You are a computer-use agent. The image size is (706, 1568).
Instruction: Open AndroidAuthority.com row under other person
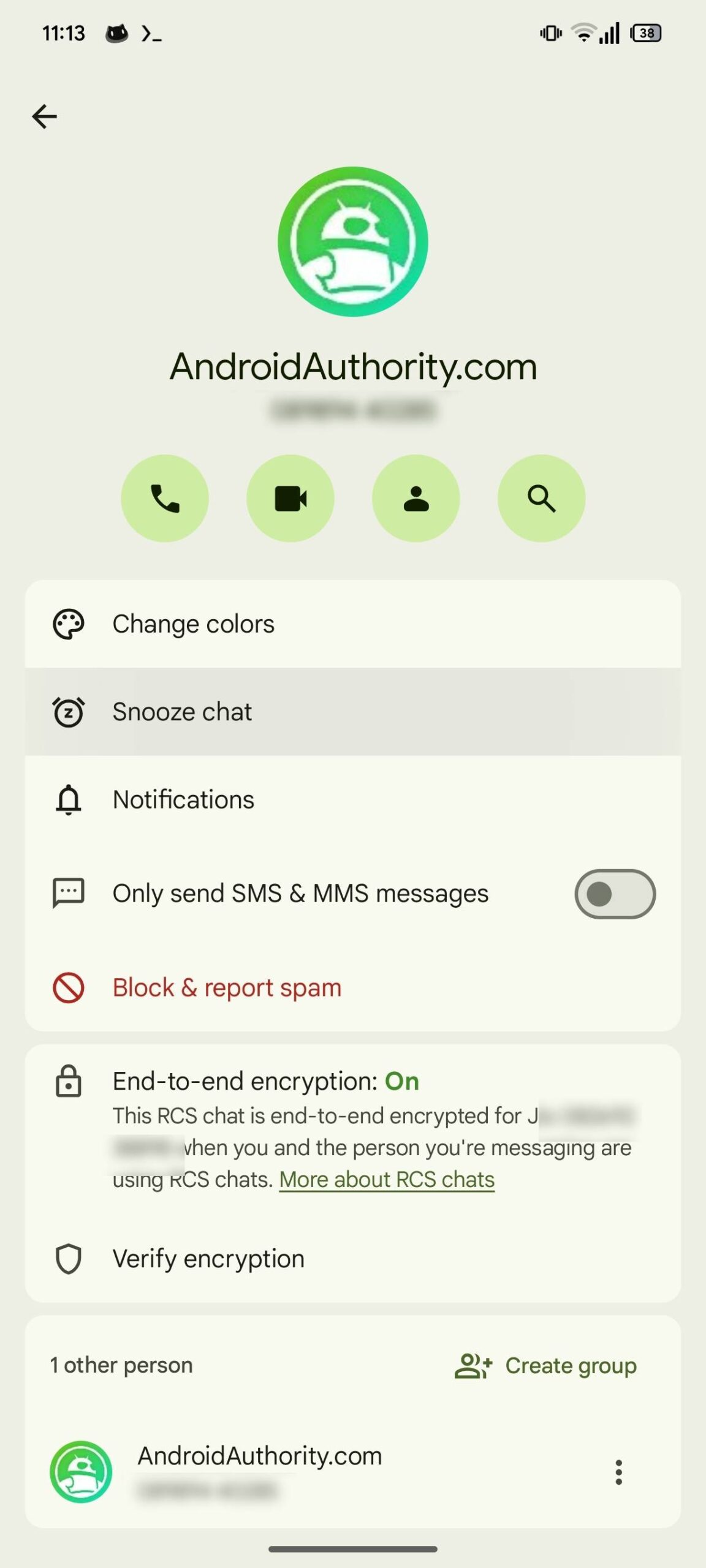pyautogui.click(x=353, y=1471)
